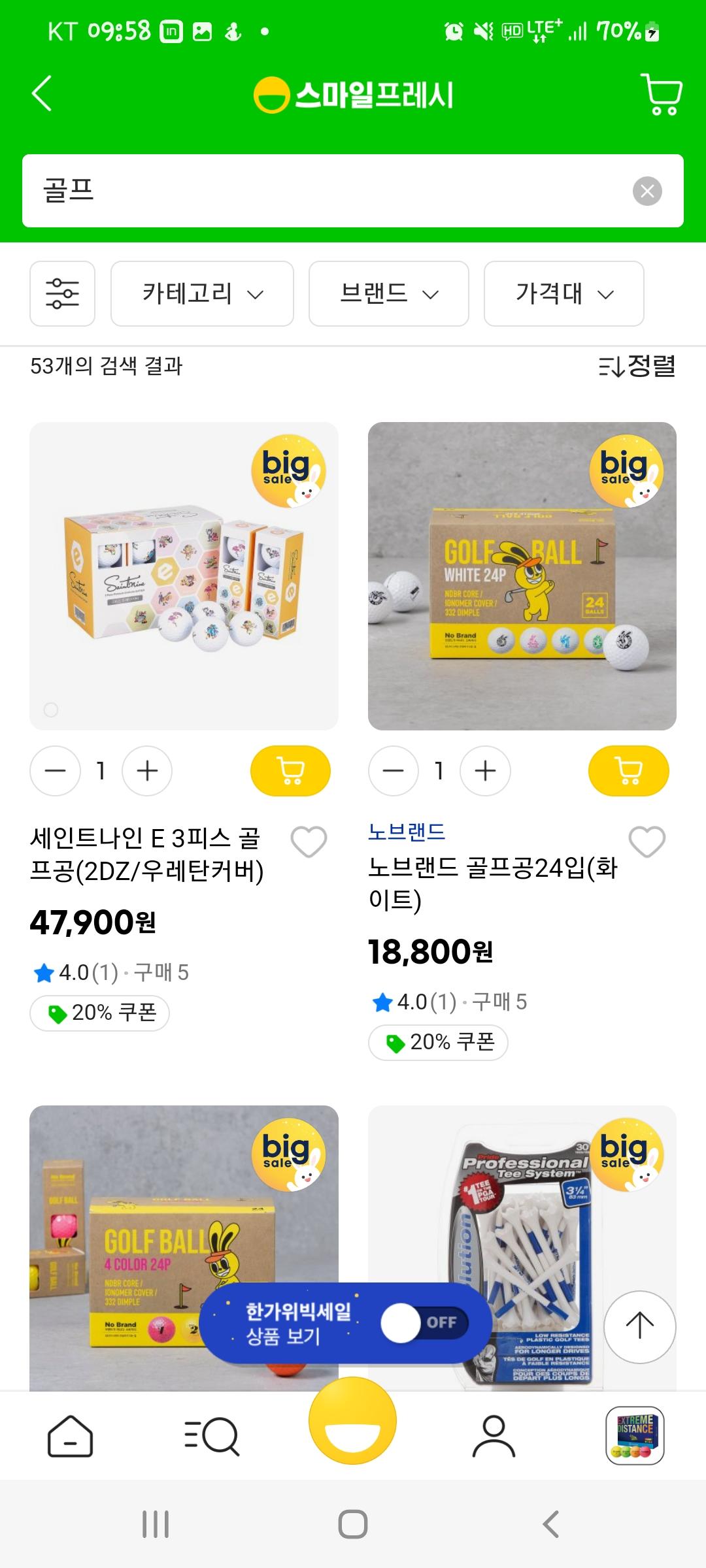
Task: Go back using the header arrow
Action: [42, 94]
